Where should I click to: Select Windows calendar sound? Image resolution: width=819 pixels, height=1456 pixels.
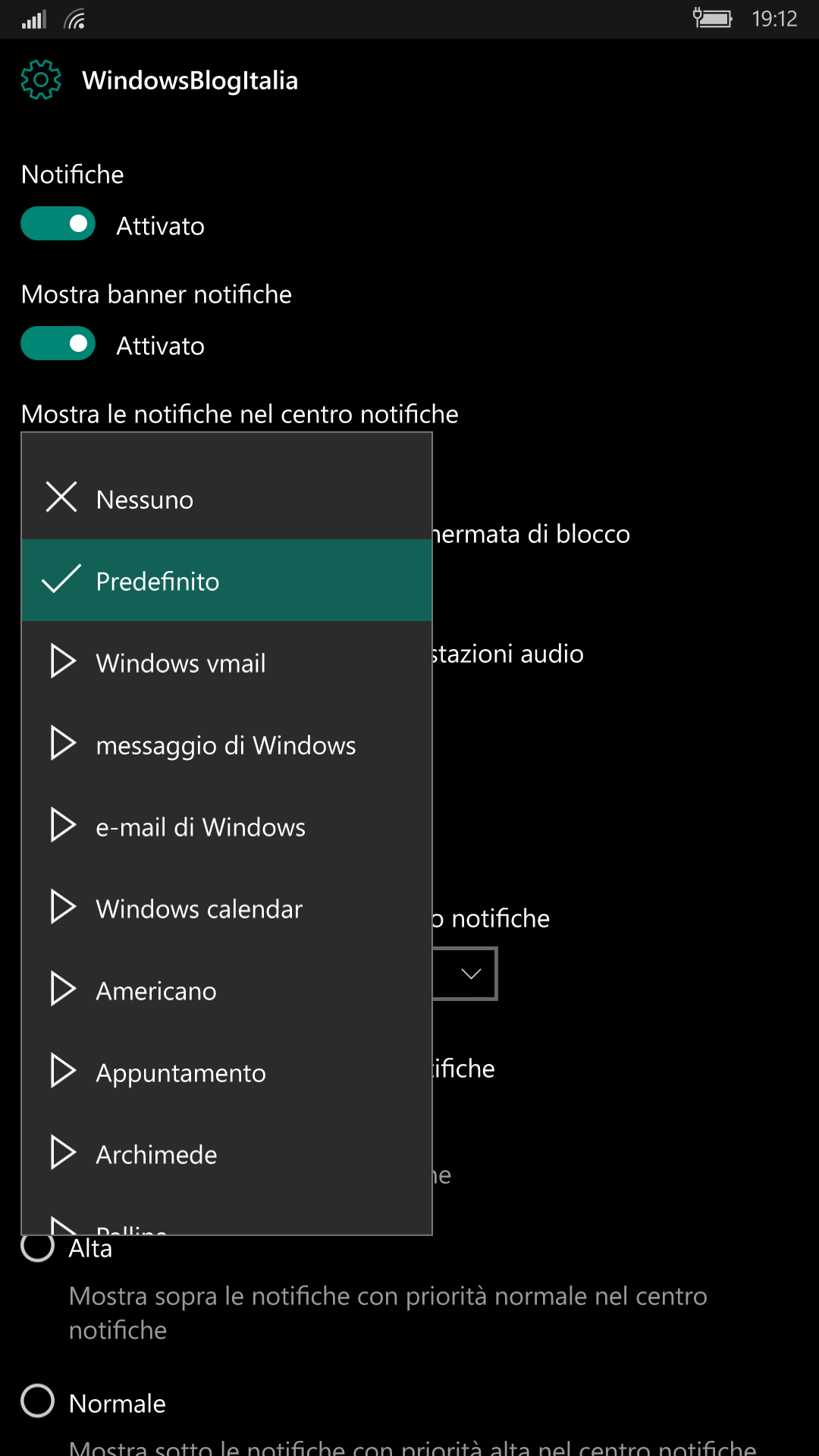click(227, 908)
